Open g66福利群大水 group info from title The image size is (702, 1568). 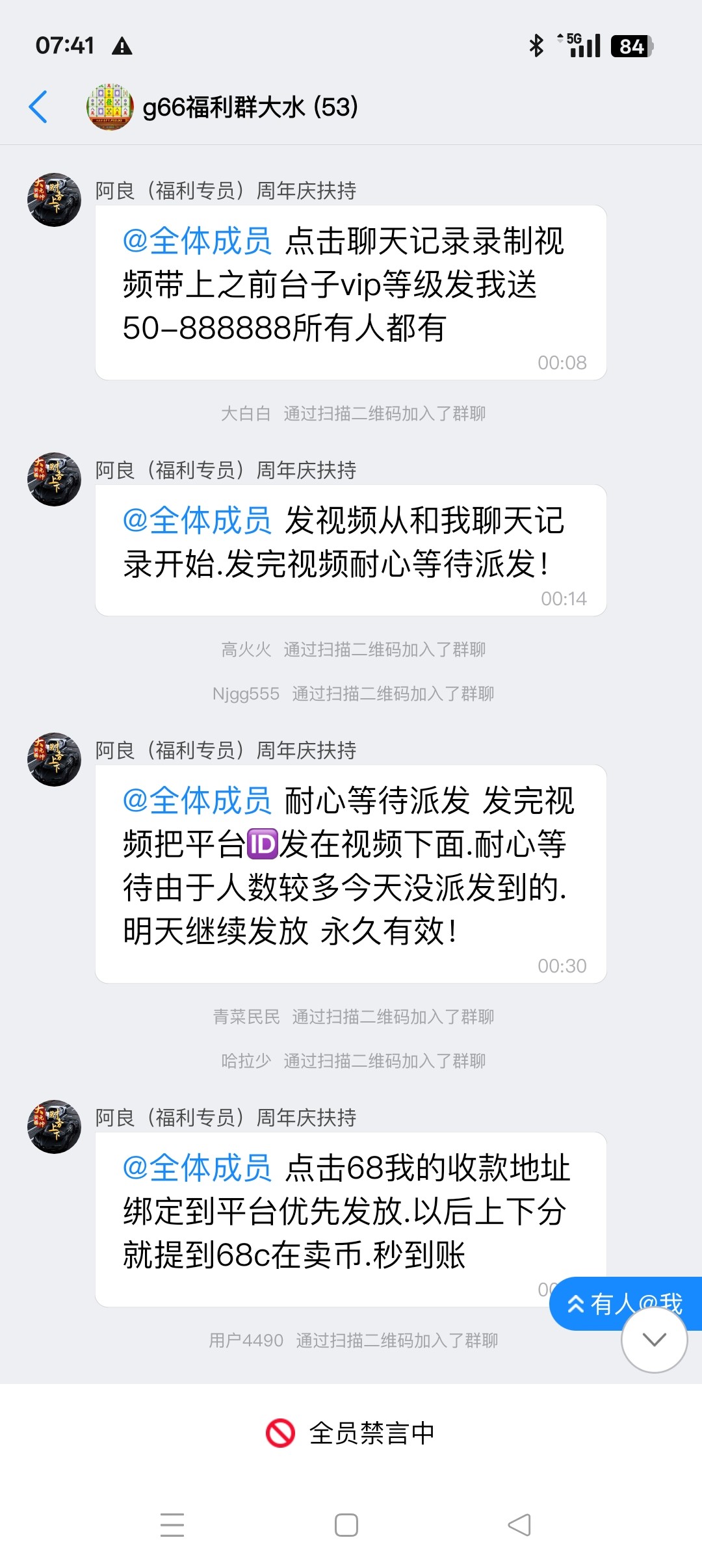[x=250, y=107]
